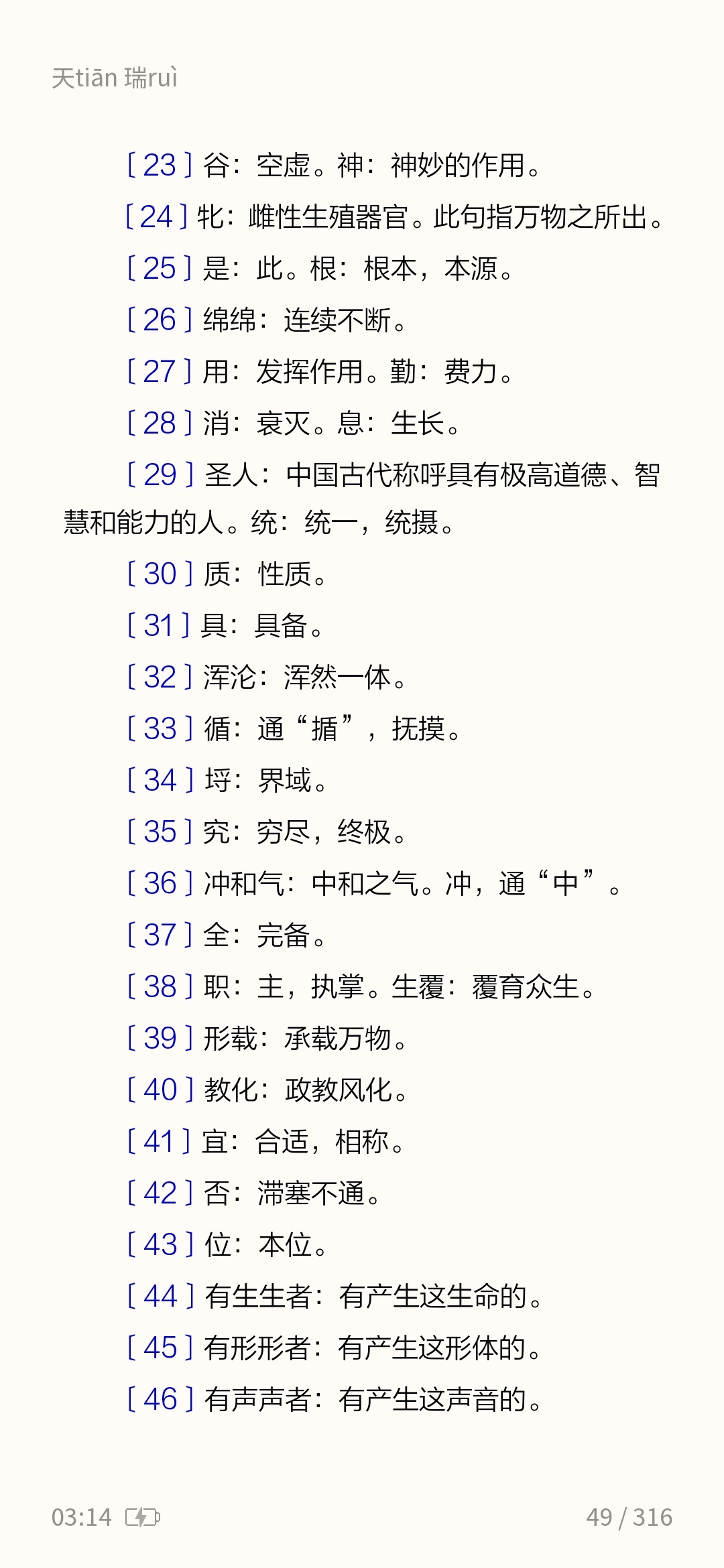This screenshot has height=1568, width=724.
Task: Open footnote link [46]
Action: coord(160,1400)
